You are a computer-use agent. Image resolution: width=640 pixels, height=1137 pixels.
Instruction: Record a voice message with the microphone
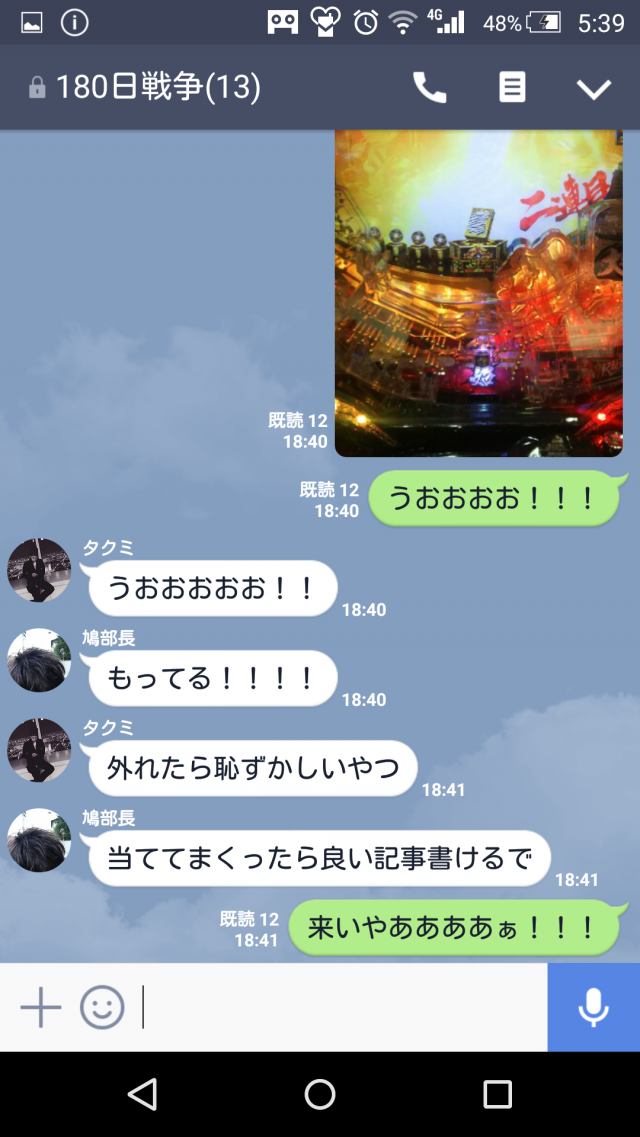593,1007
